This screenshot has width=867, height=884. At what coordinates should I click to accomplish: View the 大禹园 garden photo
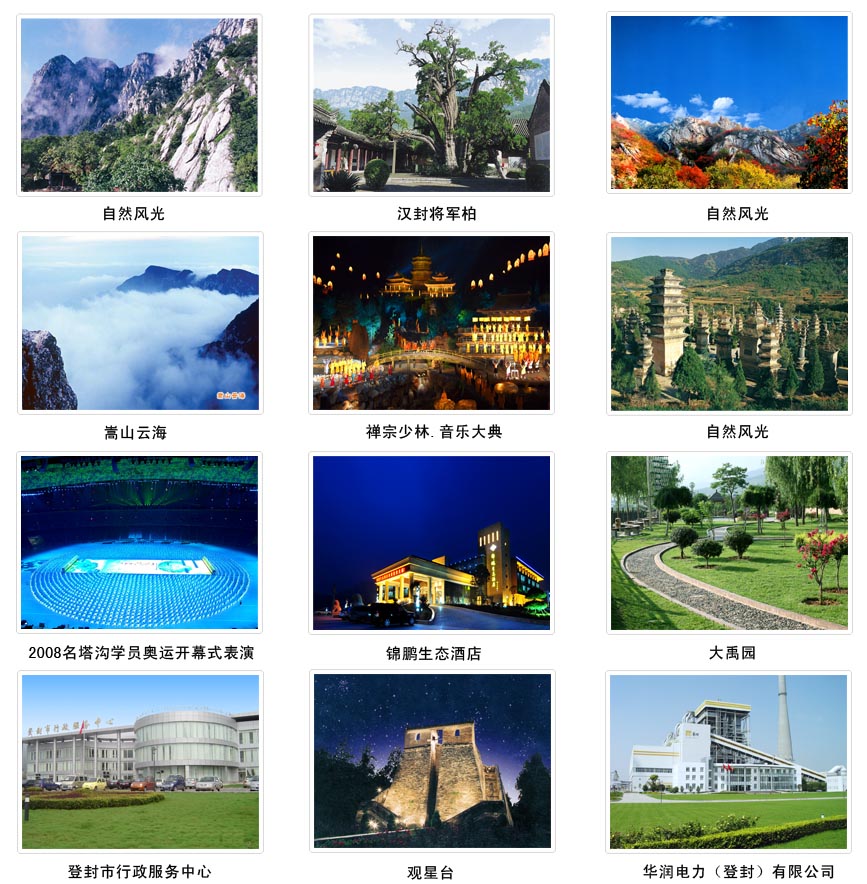point(729,542)
